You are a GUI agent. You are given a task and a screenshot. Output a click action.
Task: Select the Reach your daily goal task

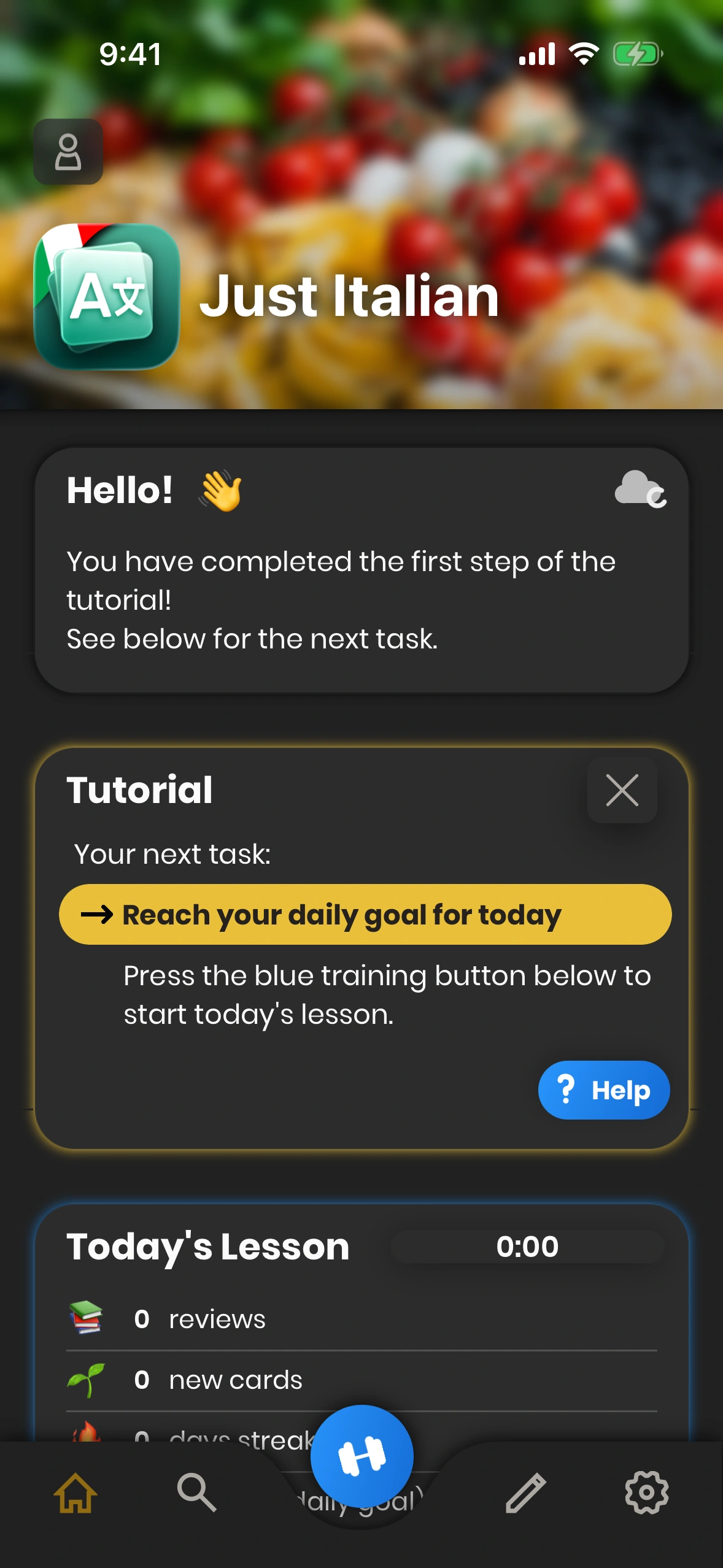tap(365, 914)
